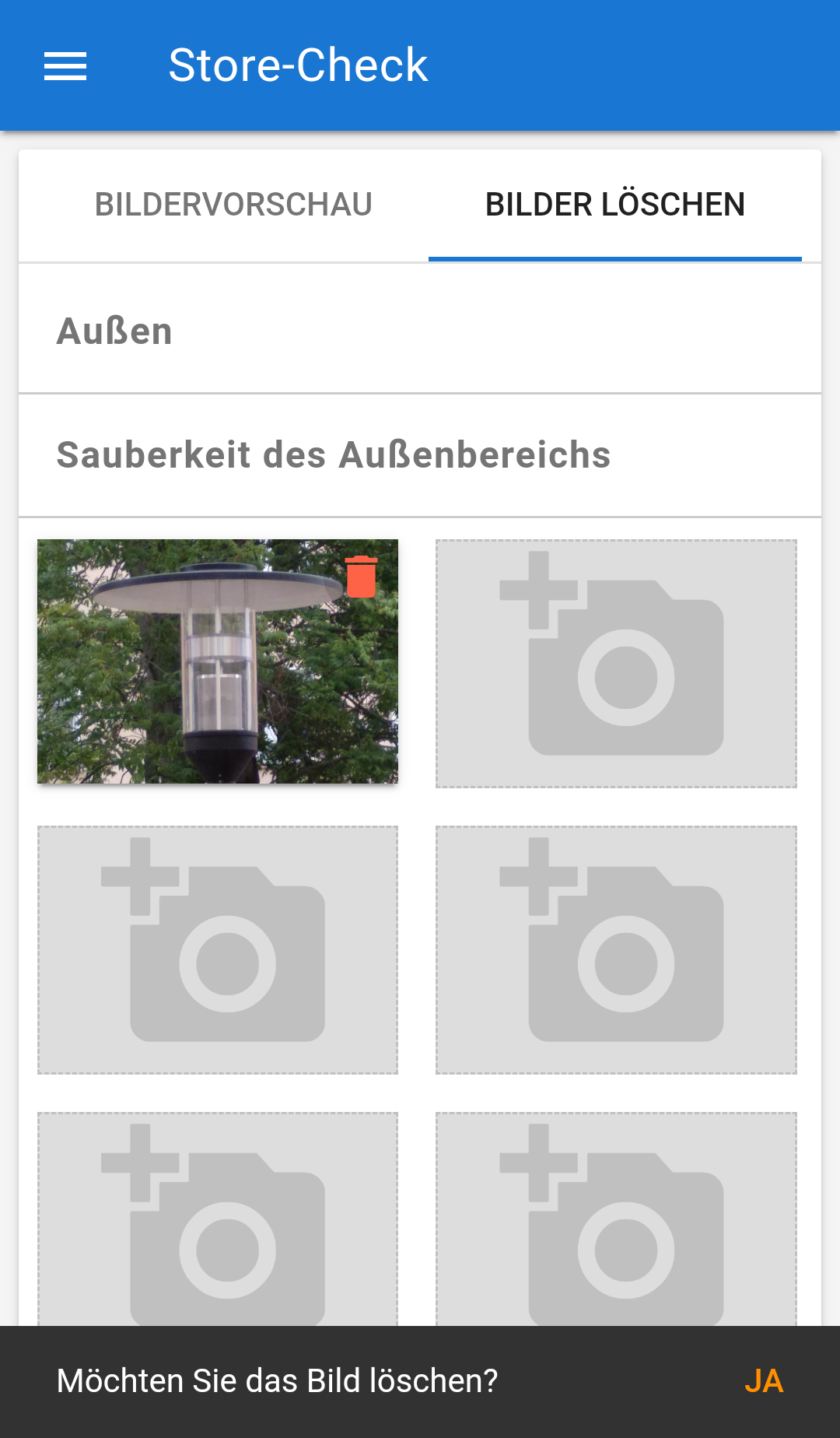The height and width of the screenshot is (1438, 840).
Task: Select the Bilder löschen tab
Action: 614,205
